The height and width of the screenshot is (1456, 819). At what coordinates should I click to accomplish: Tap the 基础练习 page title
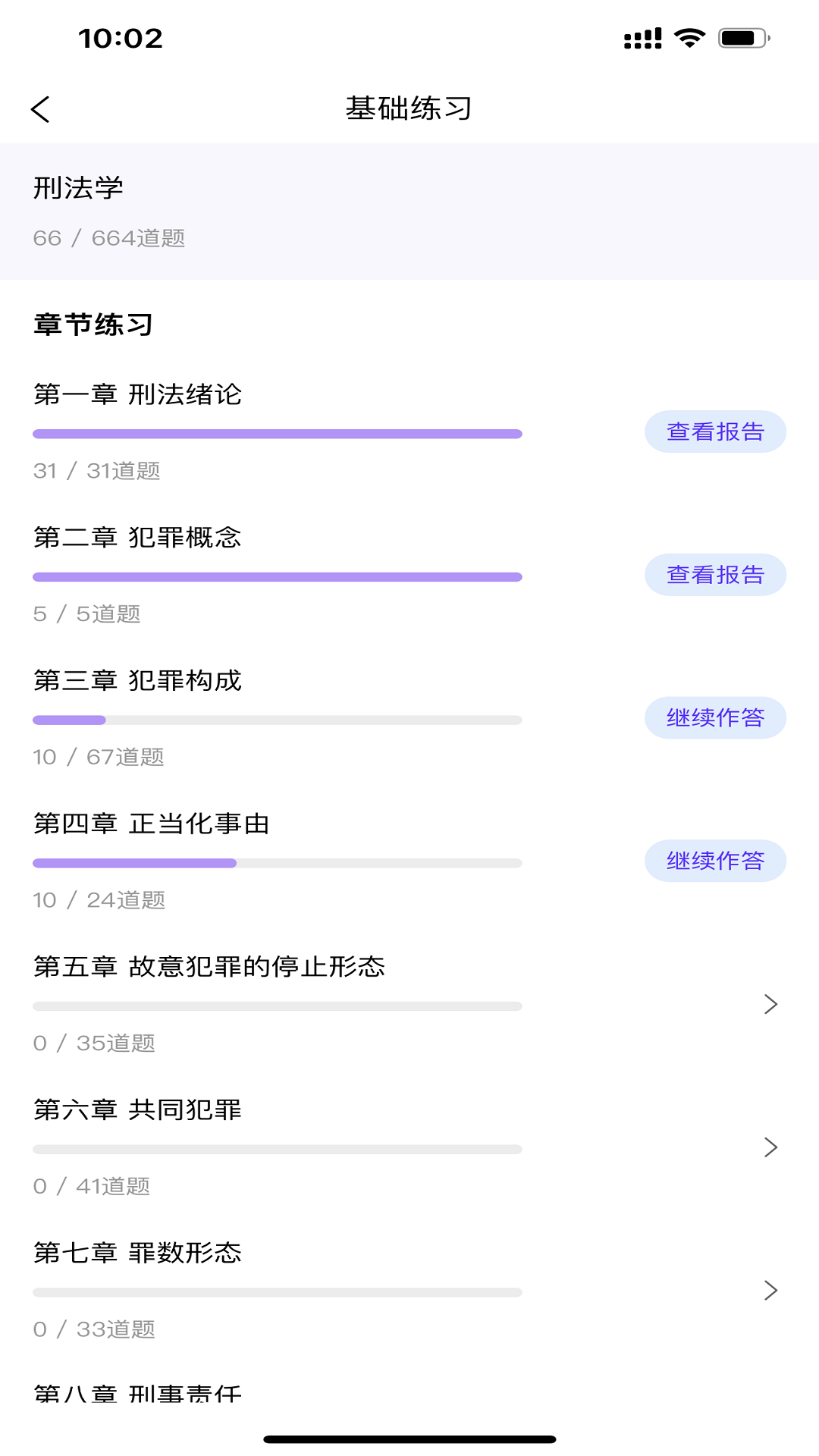pos(408,108)
